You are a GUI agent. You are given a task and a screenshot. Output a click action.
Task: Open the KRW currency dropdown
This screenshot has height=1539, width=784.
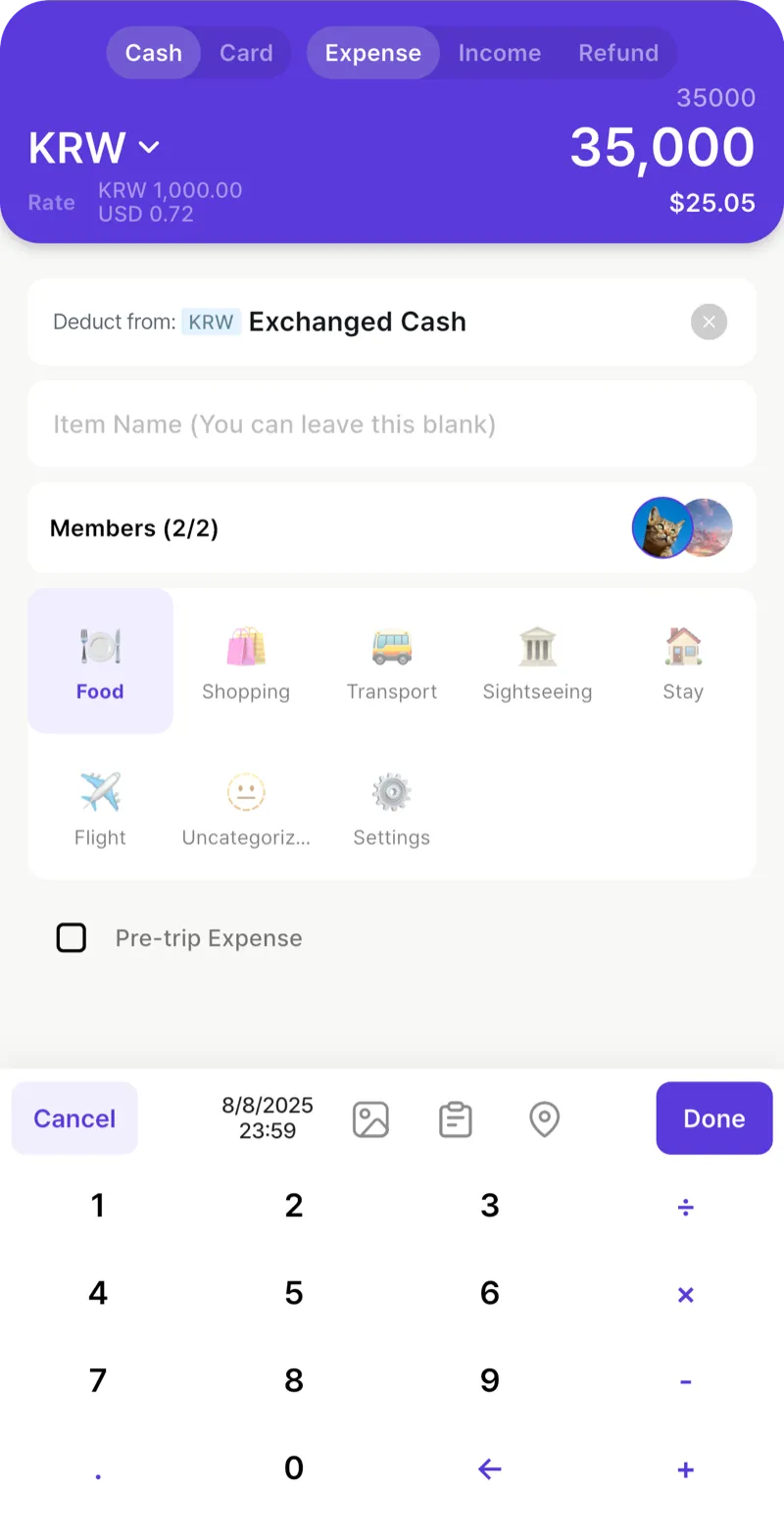point(94,148)
